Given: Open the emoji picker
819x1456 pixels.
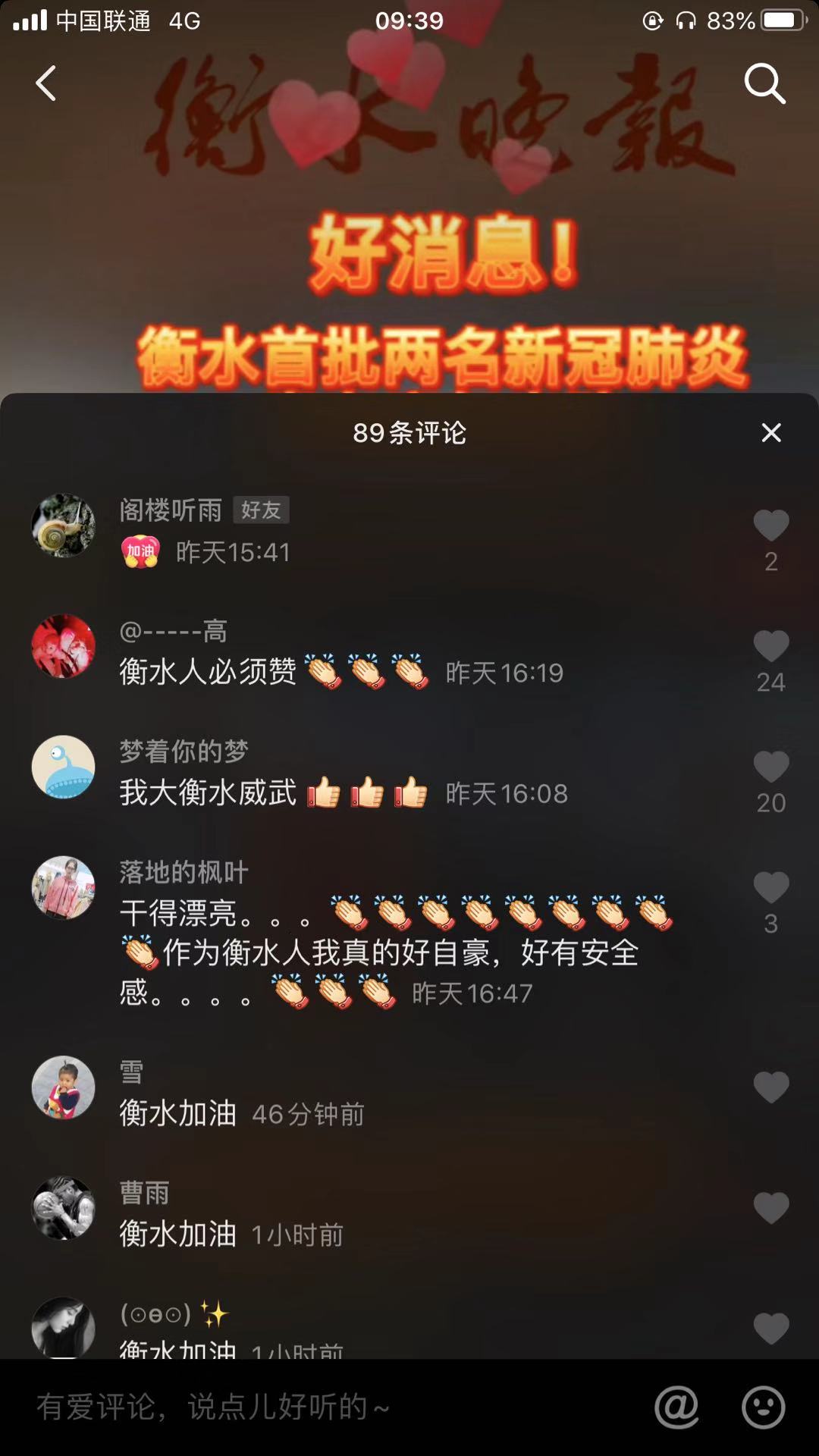Looking at the screenshot, I should tap(763, 1407).
